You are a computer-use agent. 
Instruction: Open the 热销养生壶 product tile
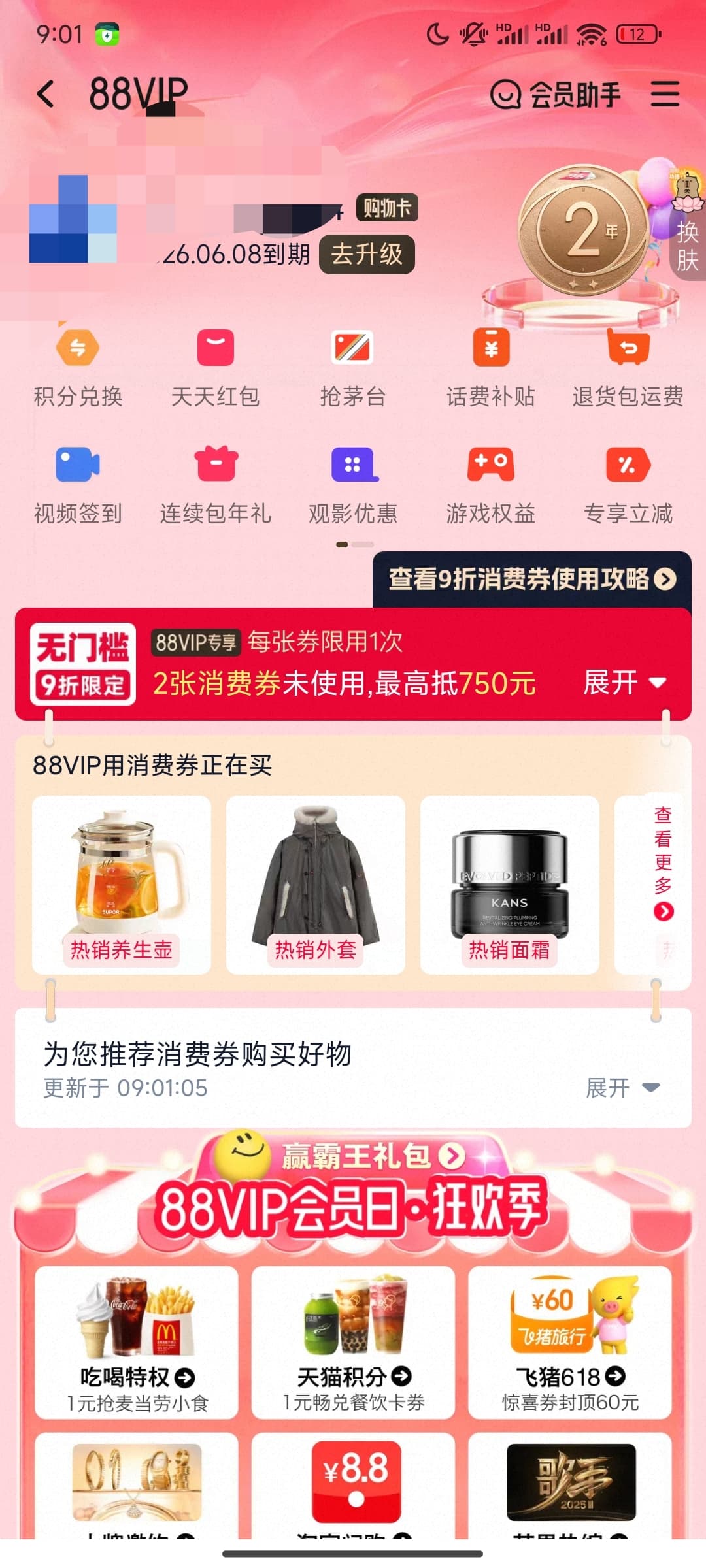pyautogui.click(x=122, y=885)
